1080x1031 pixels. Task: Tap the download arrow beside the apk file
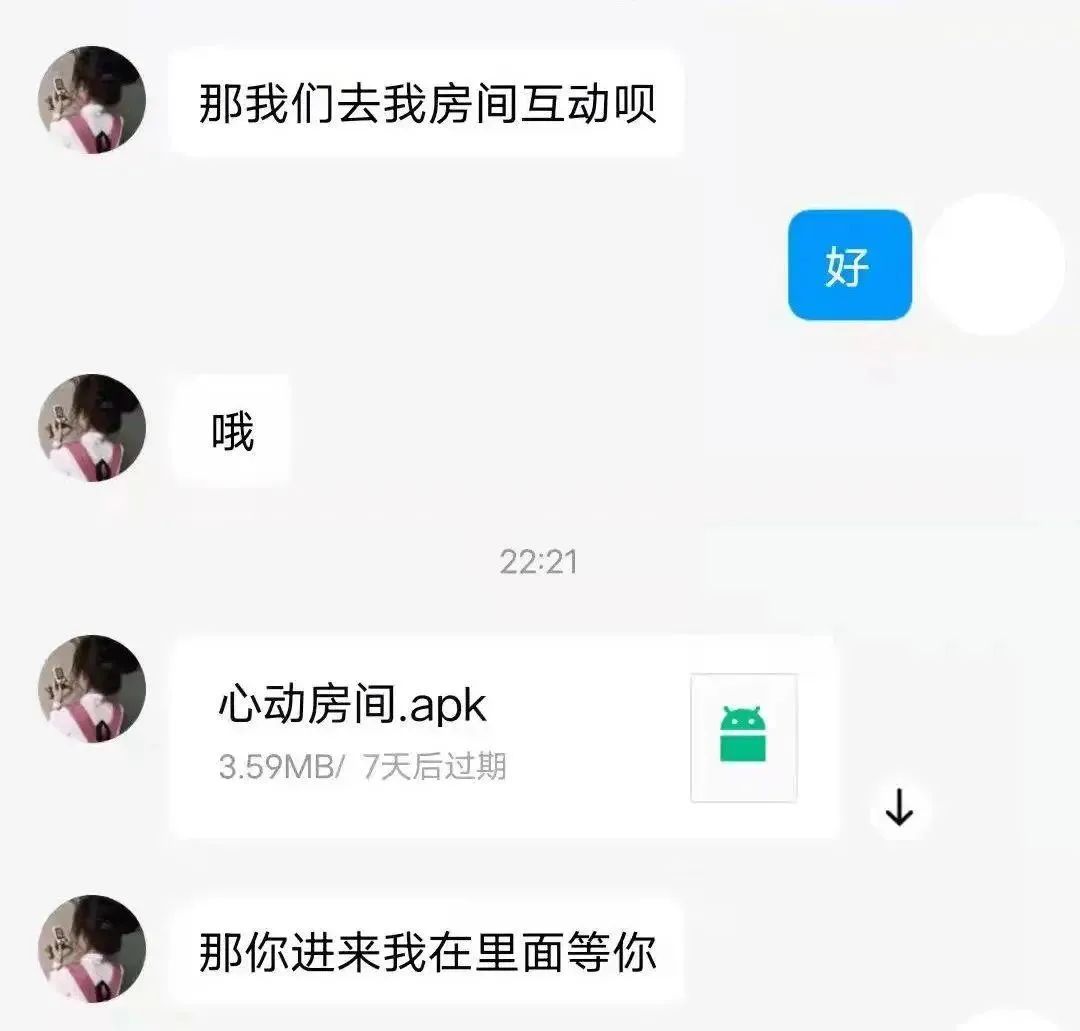point(900,809)
